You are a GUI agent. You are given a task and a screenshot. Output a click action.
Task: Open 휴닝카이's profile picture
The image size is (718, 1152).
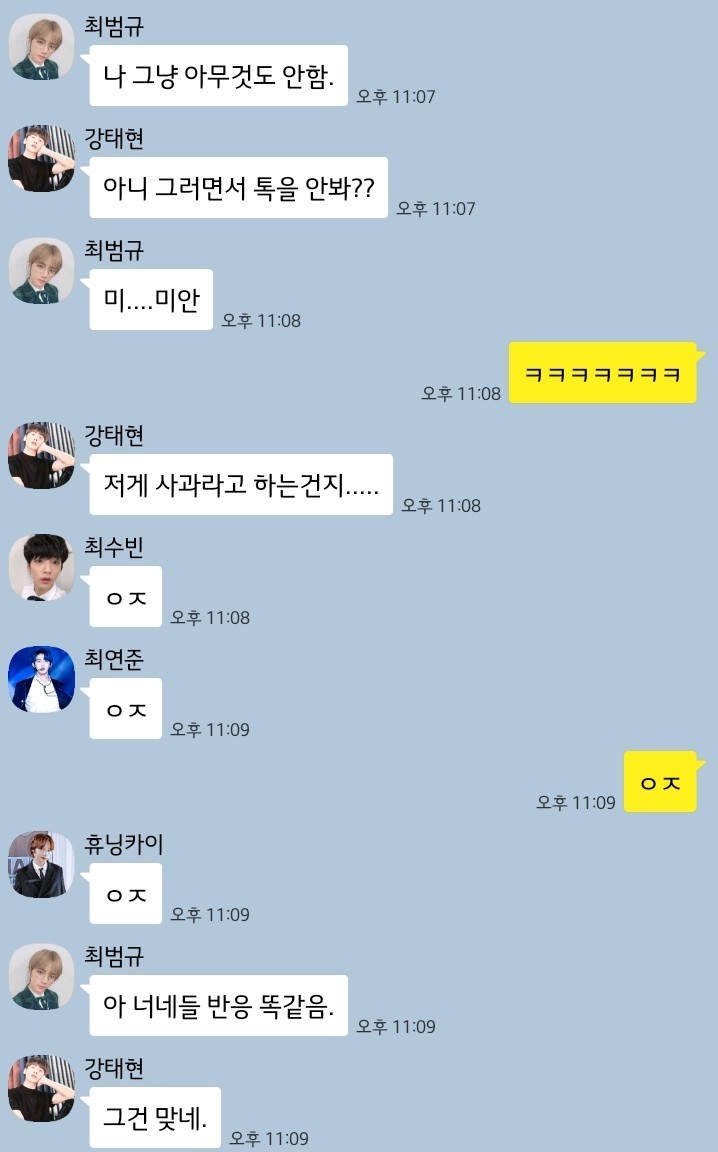coord(41,864)
